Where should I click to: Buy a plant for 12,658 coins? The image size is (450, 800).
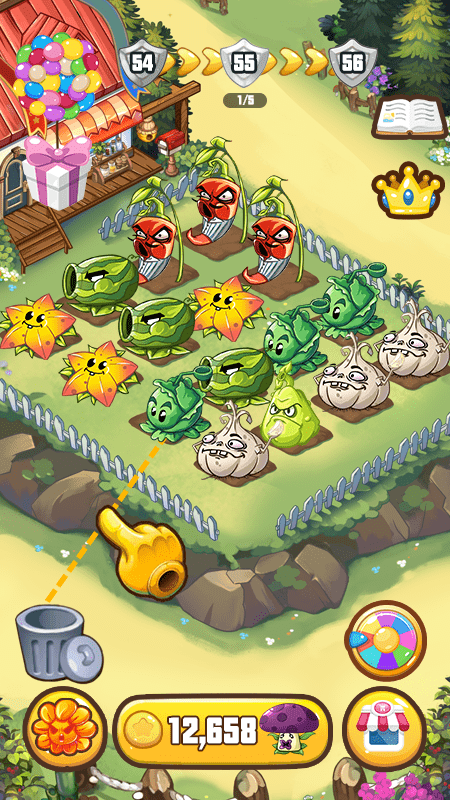click(222, 731)
